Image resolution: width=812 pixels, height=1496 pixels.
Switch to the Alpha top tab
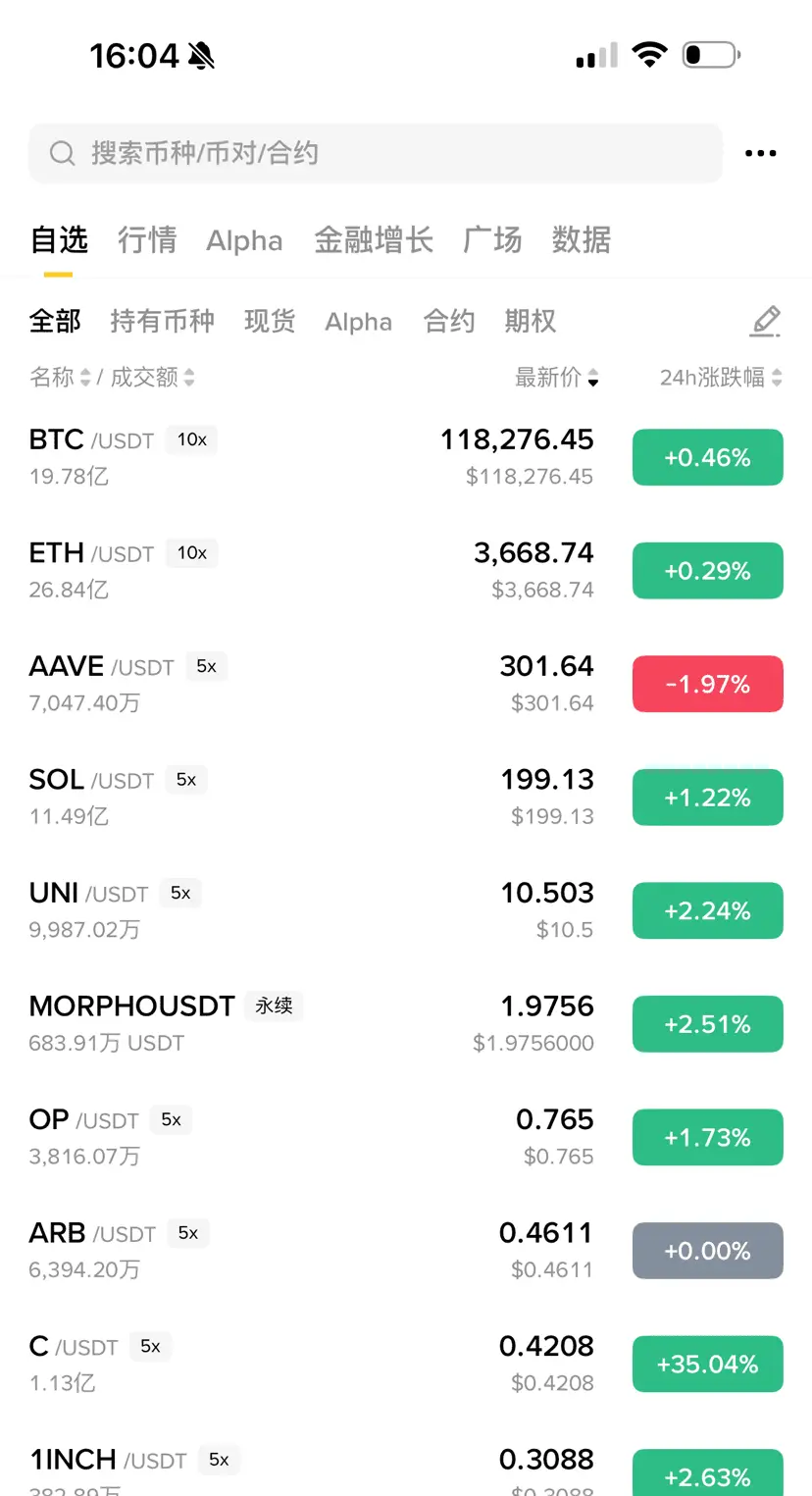pyautogui.click(x=244, y=240)
